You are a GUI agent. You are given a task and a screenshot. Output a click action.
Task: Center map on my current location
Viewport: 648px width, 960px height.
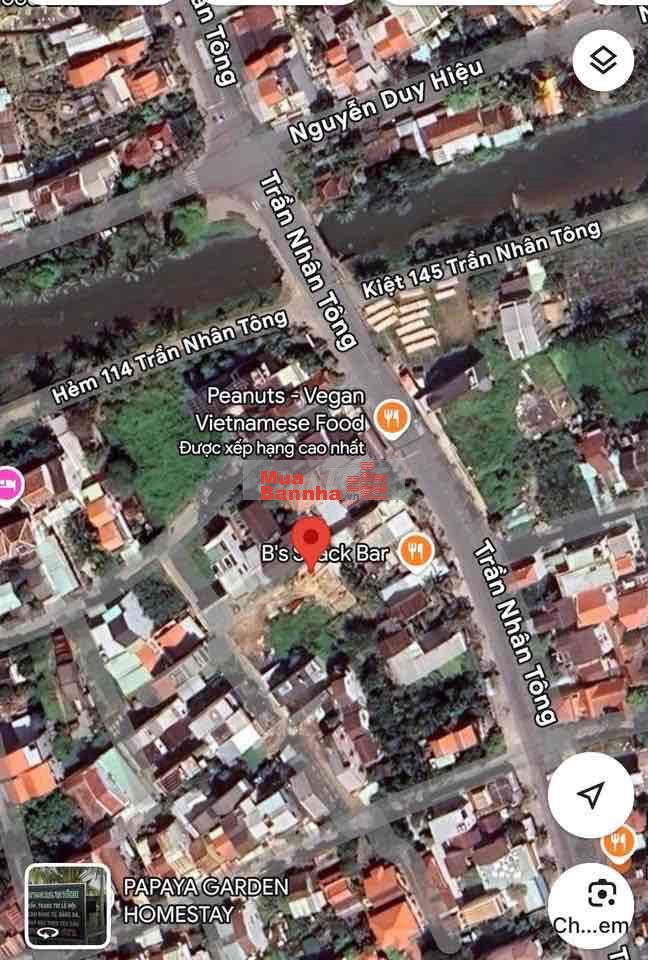tap(591, 795)
